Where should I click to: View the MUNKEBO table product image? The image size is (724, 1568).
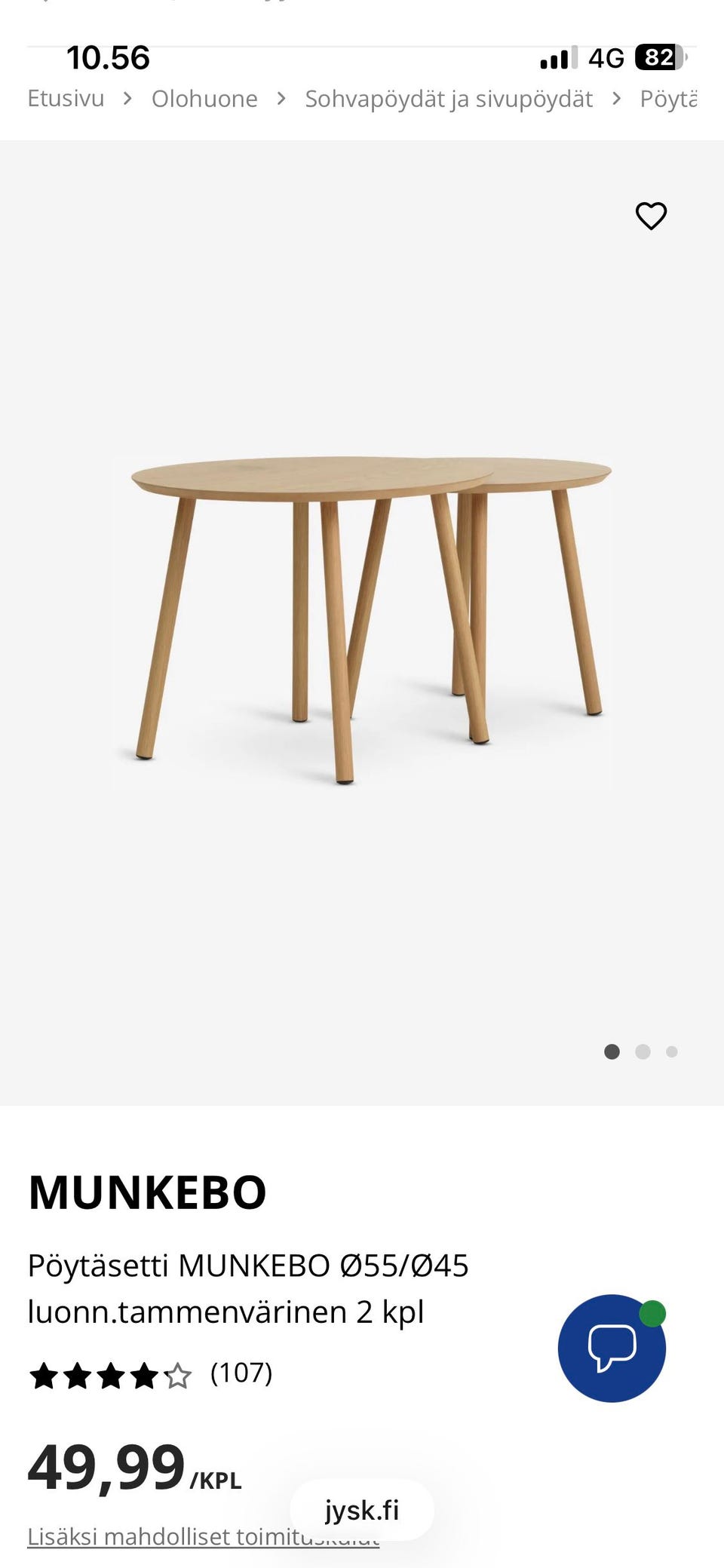tap(362, 622)
